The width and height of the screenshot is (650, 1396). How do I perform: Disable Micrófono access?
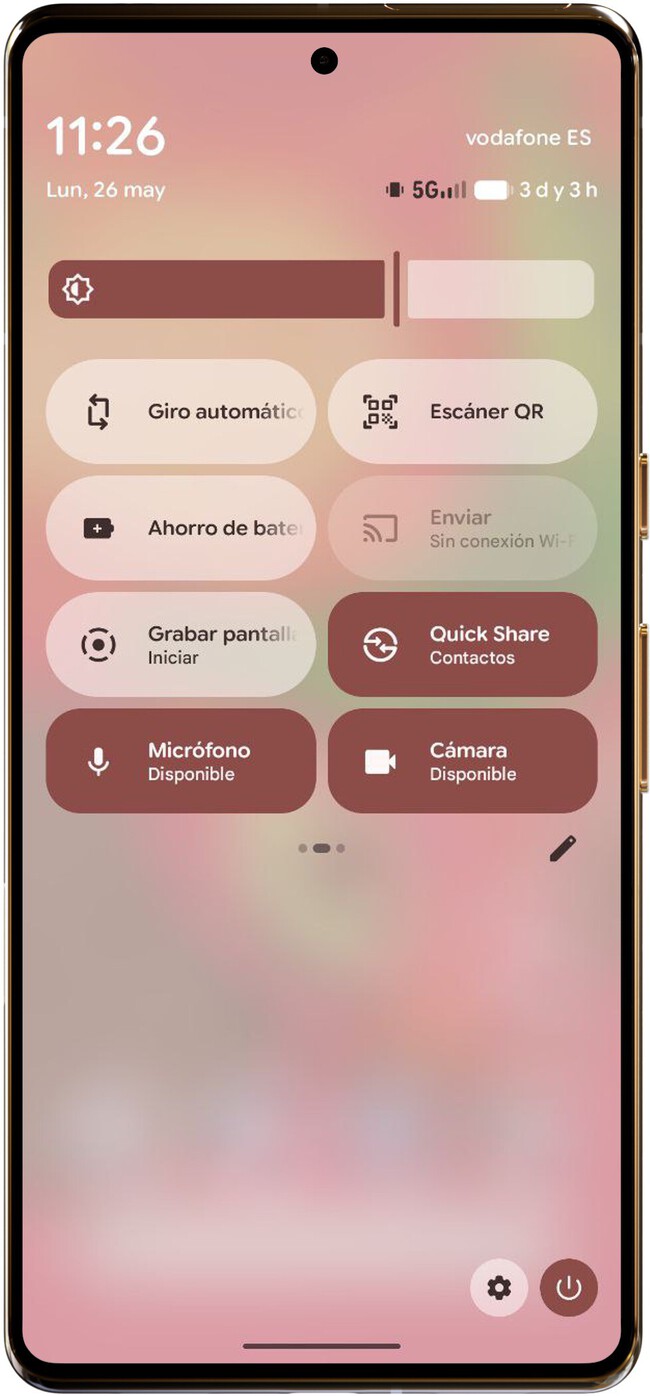click(x=181, y=761)
